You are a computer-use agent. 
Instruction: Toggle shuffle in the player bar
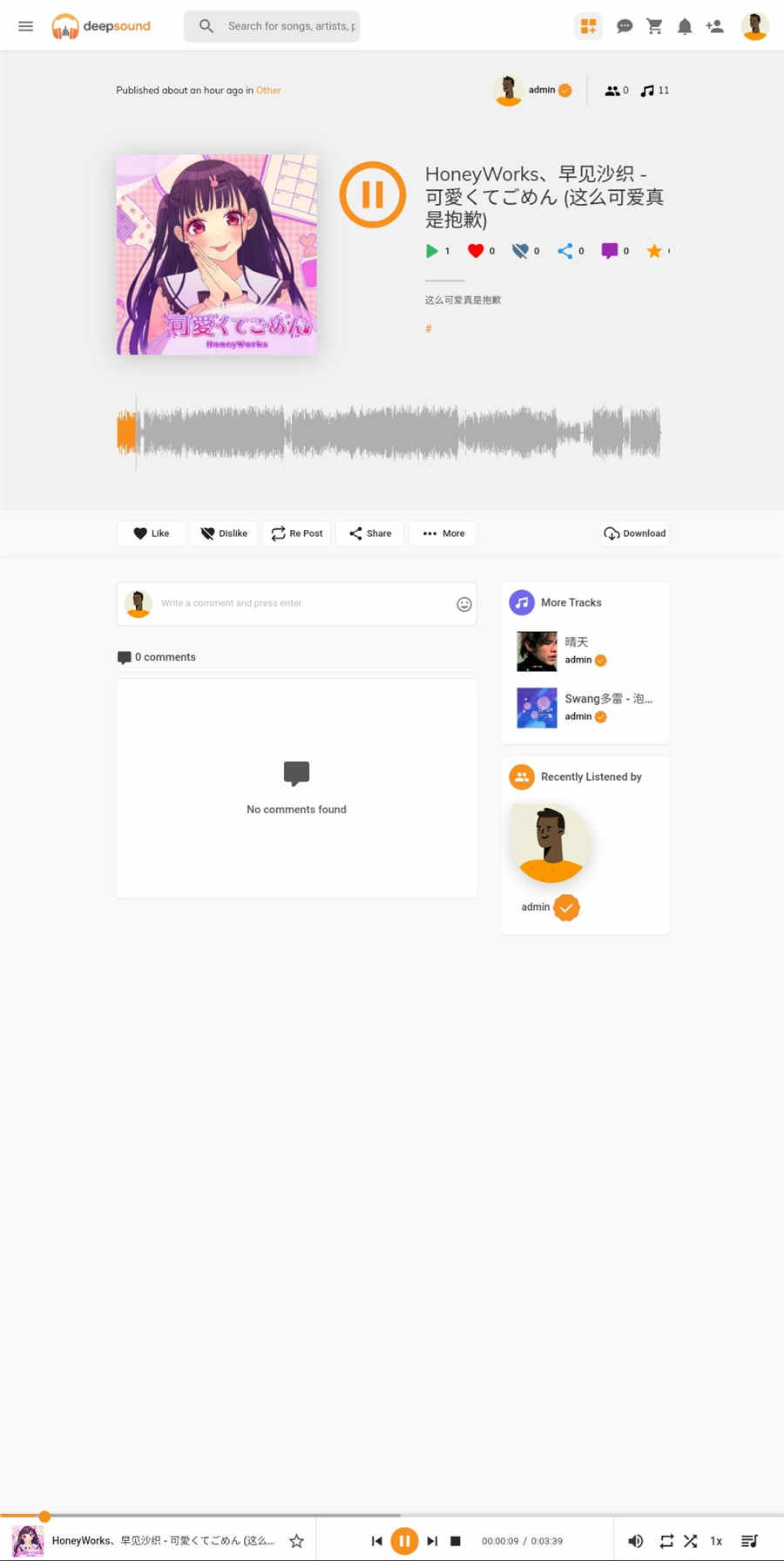pos(690,1541)
